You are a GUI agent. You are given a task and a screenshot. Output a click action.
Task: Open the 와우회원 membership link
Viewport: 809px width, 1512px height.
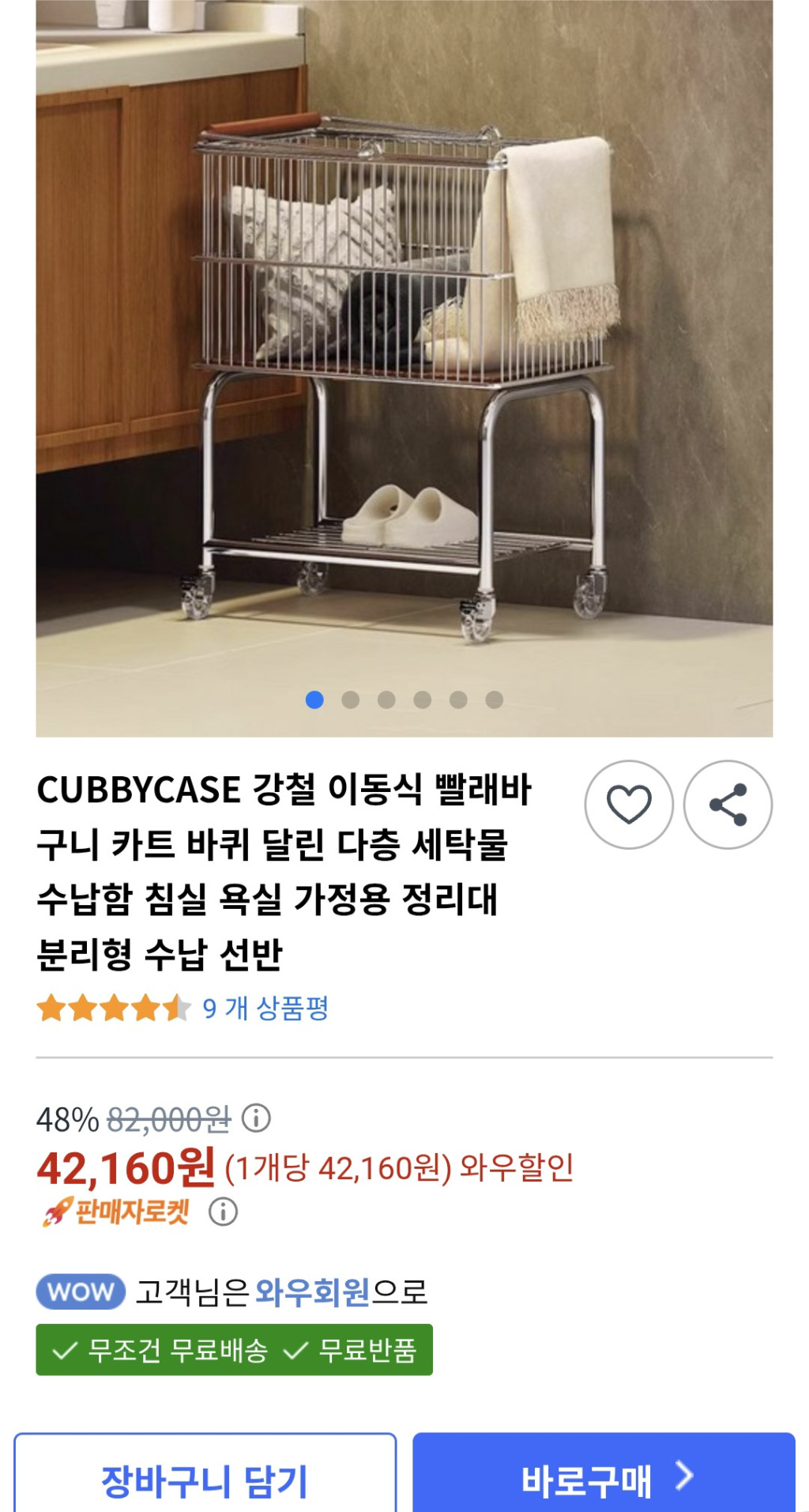[x=312, y=1292]
